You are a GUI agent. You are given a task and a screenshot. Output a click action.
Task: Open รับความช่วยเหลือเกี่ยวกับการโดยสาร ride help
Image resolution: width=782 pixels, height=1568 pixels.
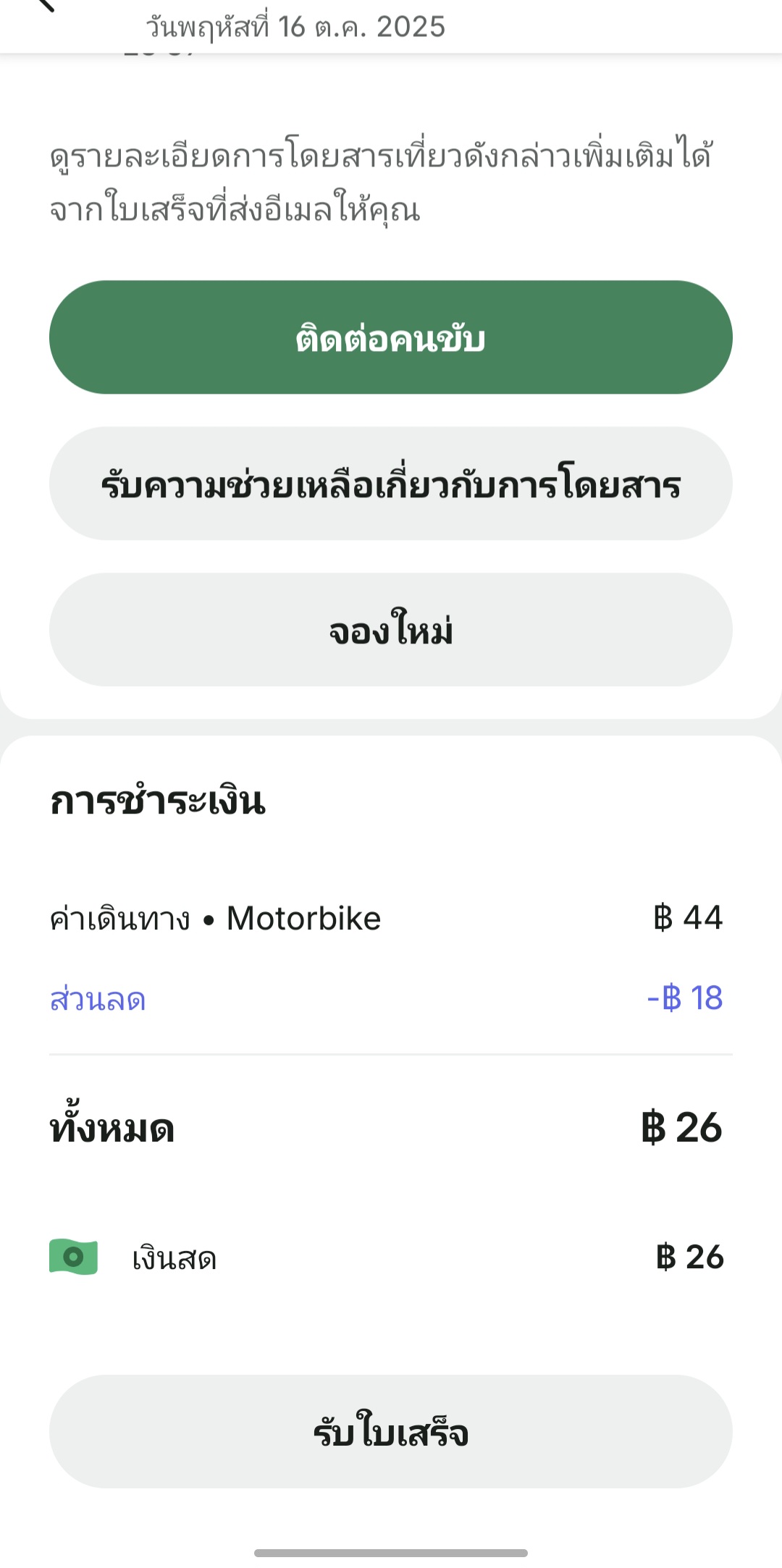pyautogui.click(x=391, y=484)
